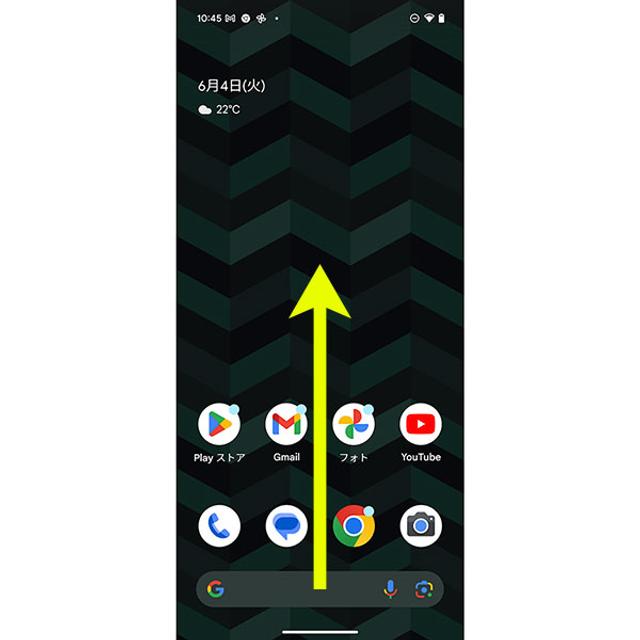Open the Messages app

coord(286,526)
